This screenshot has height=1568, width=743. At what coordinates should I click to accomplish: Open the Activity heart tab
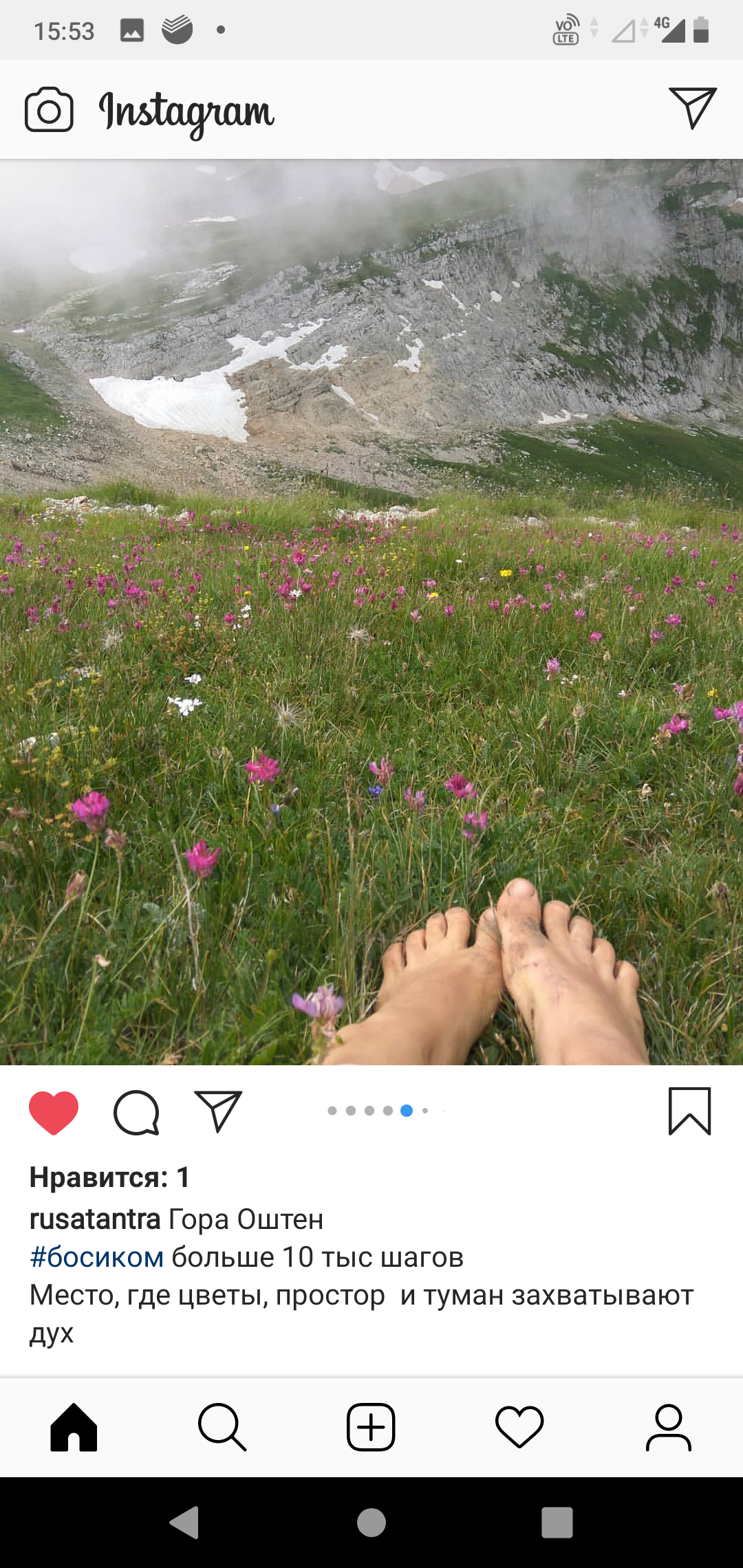point(519,1428)
